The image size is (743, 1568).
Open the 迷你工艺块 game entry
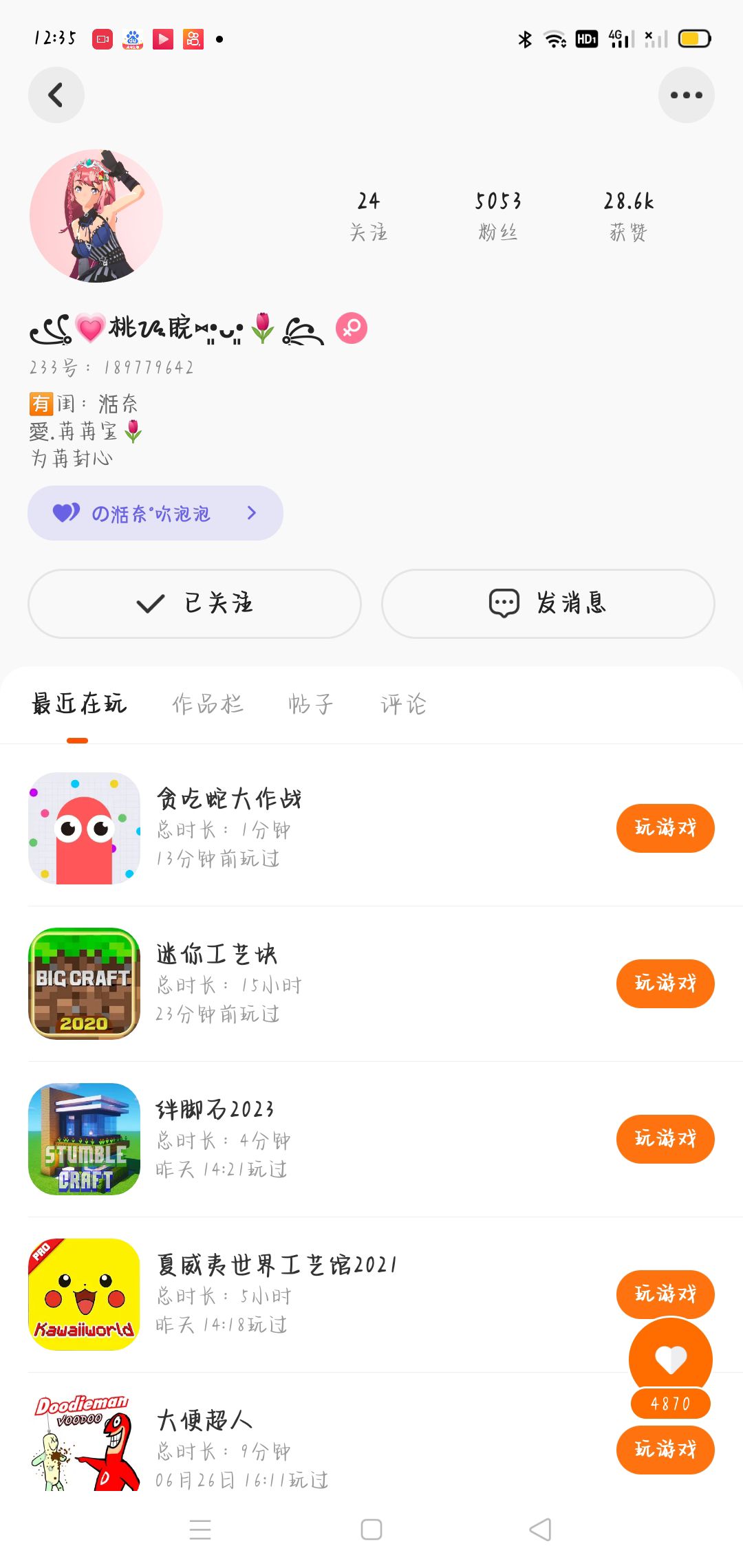217,983
